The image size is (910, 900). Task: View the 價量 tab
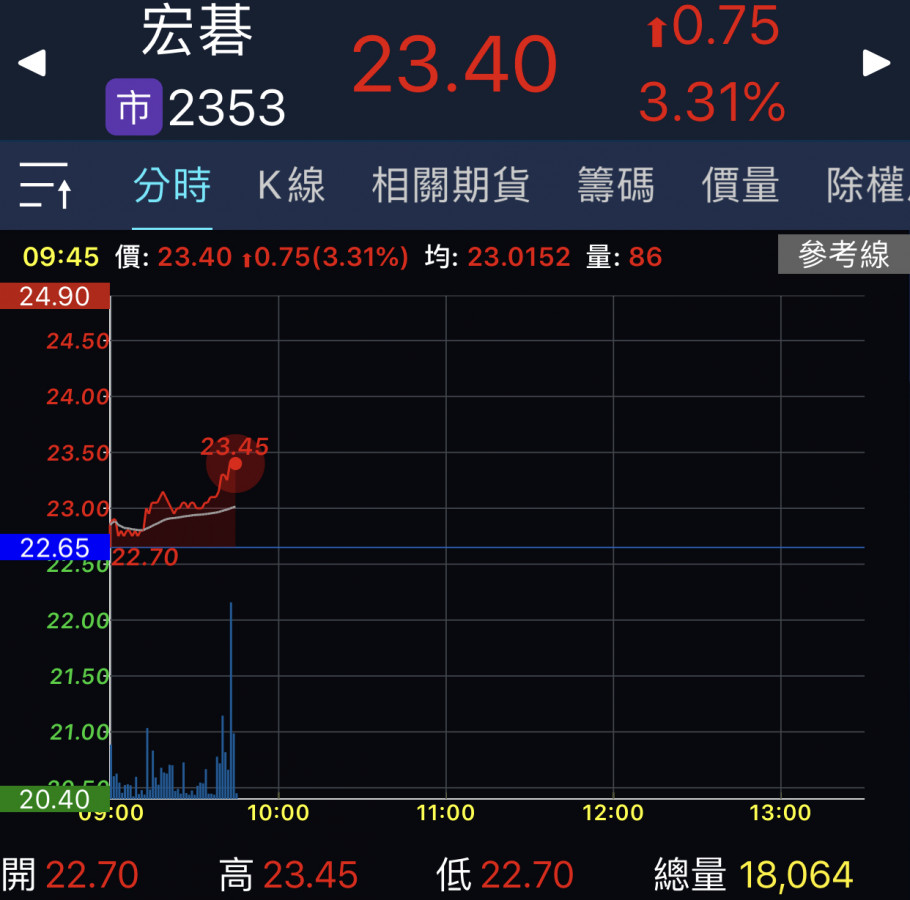point(741,186)
